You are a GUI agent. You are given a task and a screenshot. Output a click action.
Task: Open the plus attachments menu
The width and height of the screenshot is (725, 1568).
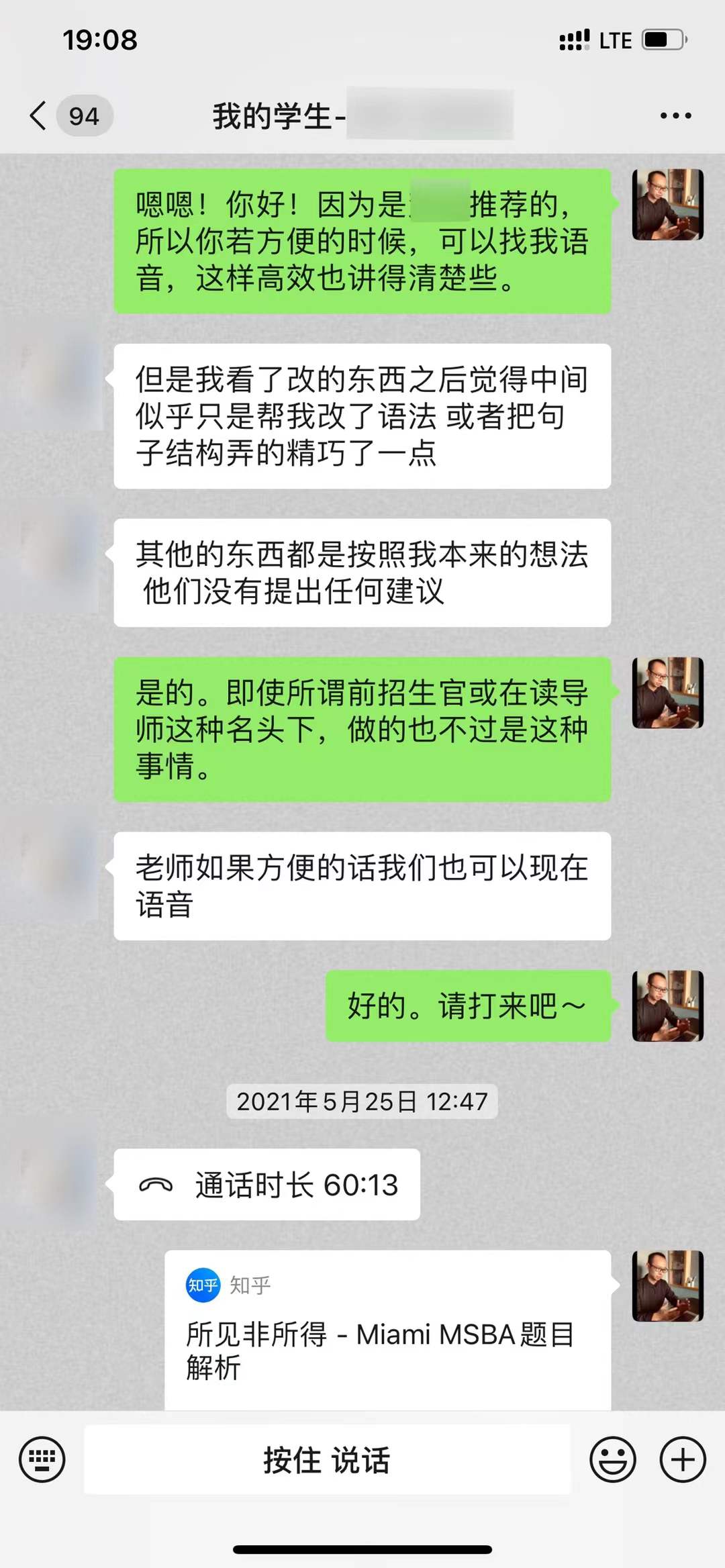(682, 1459)
